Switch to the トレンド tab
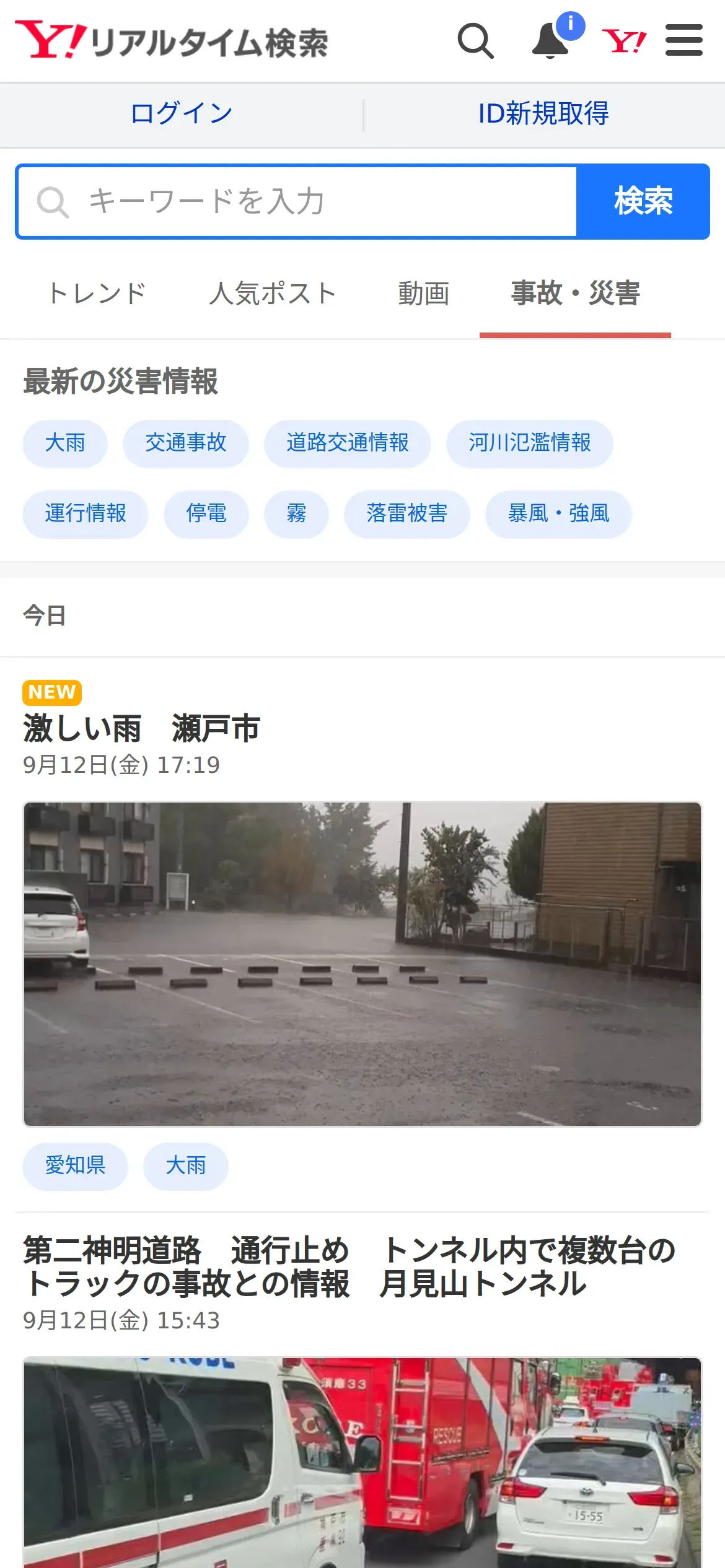Screen dimensions: 725x1568 (97, 294)
